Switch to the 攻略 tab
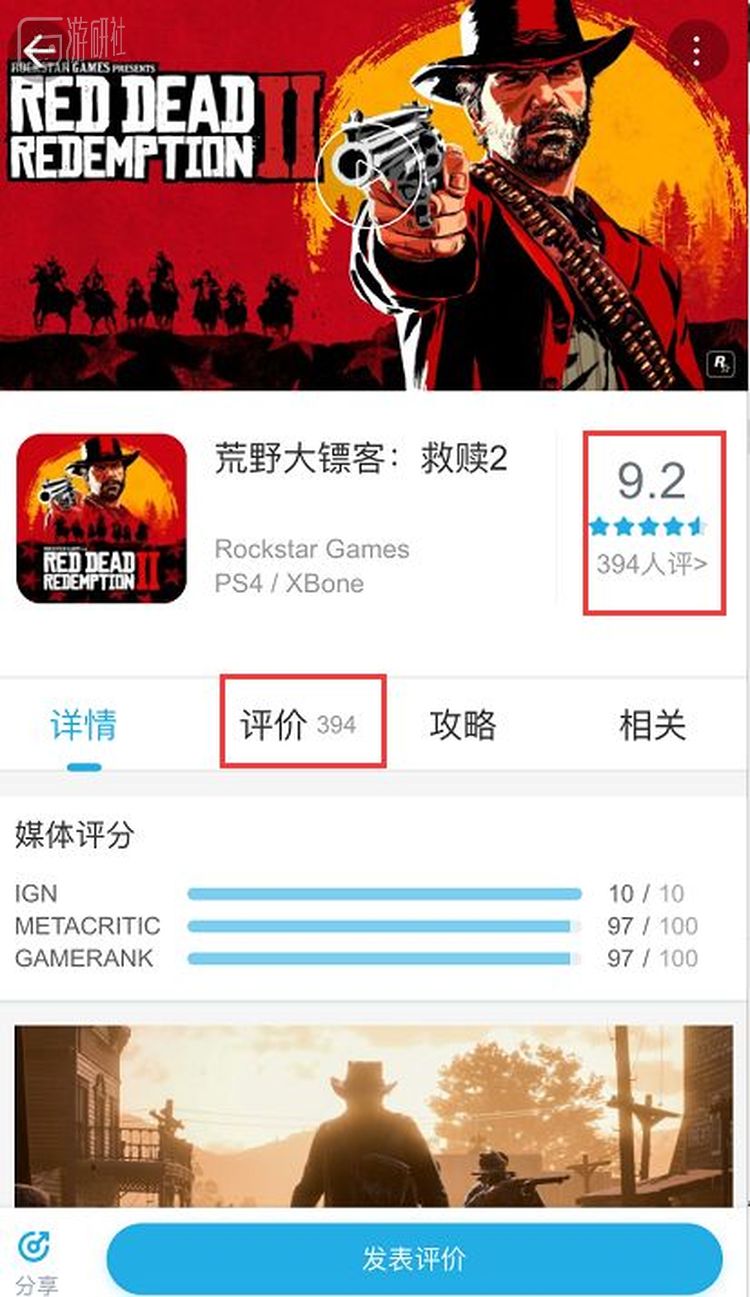Viewport: 750px width, 1297px height. click(462, 725)
